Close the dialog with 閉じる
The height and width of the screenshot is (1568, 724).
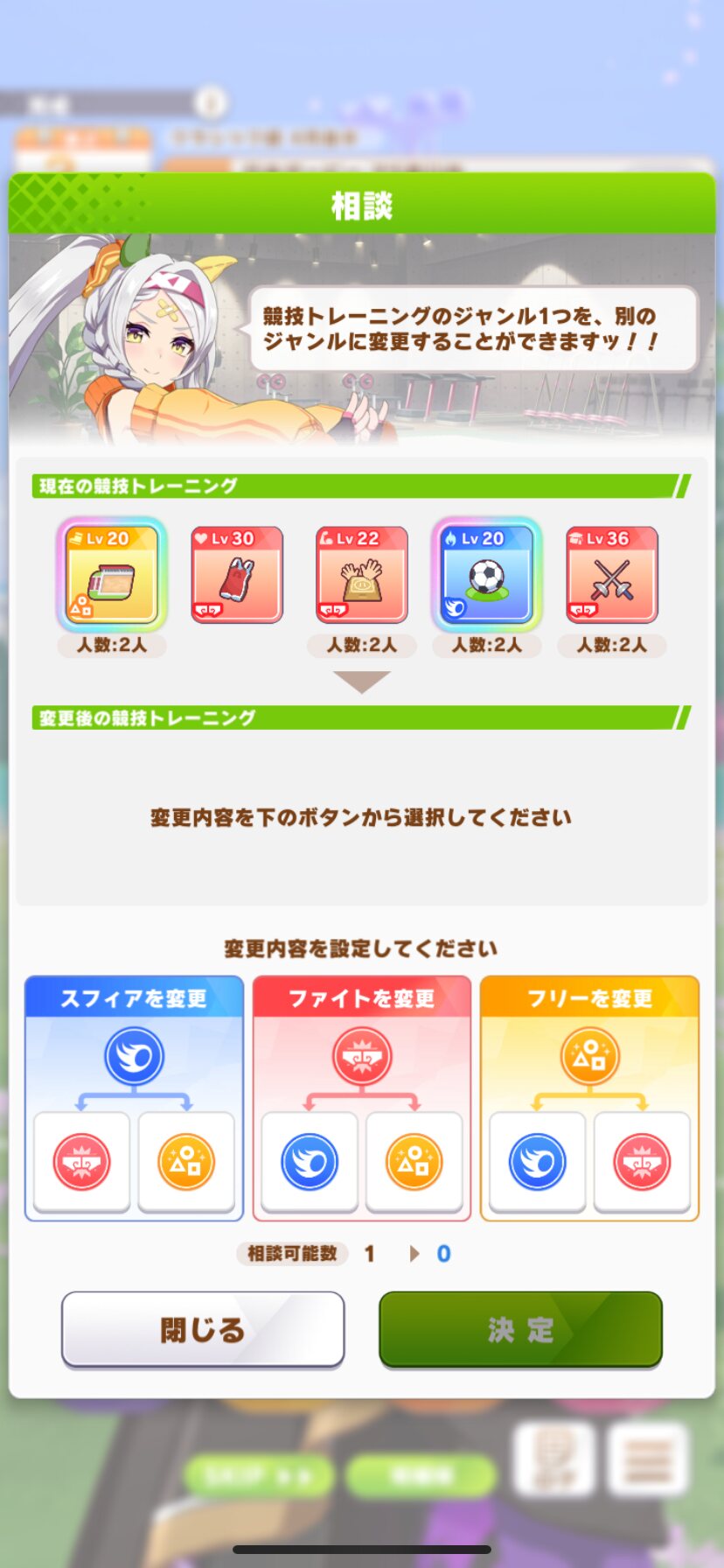pyautogui.click(x=203, y=1329)
